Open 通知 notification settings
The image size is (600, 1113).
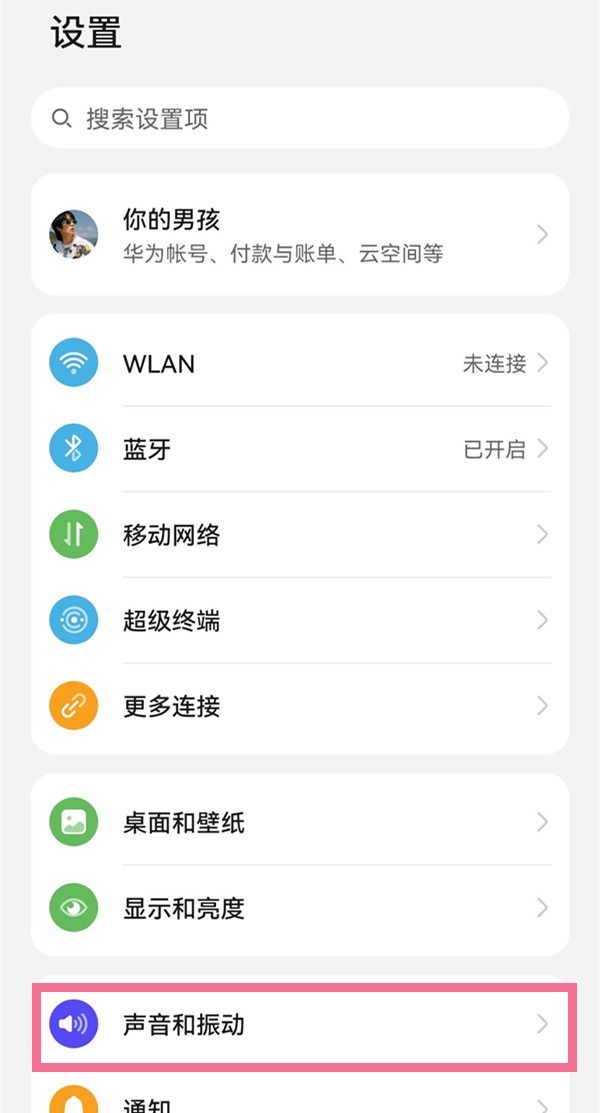tap(300, 1099)
